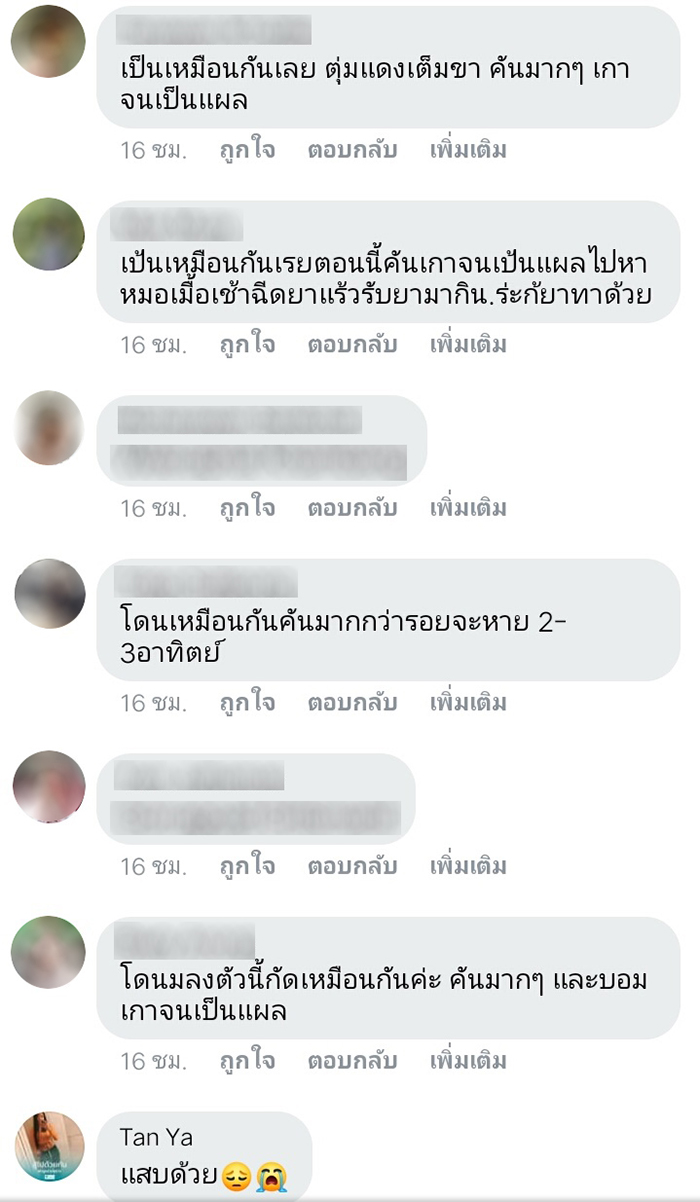The width and height of the screenshot is (700, 1202).
Task: Like the comment mentioning ไปหาหมอเมื่อเช้า
Action: [x=247, y=345]
